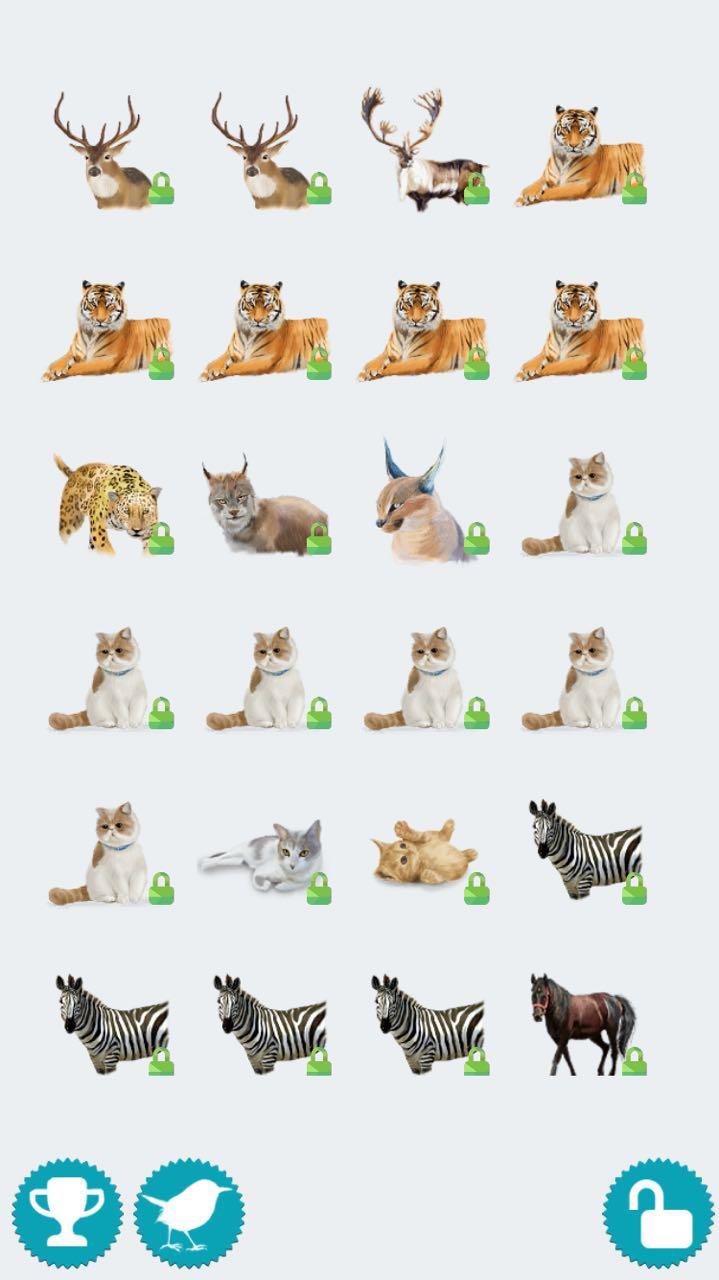Tap the bird icon button

[x=189, y=1214]
